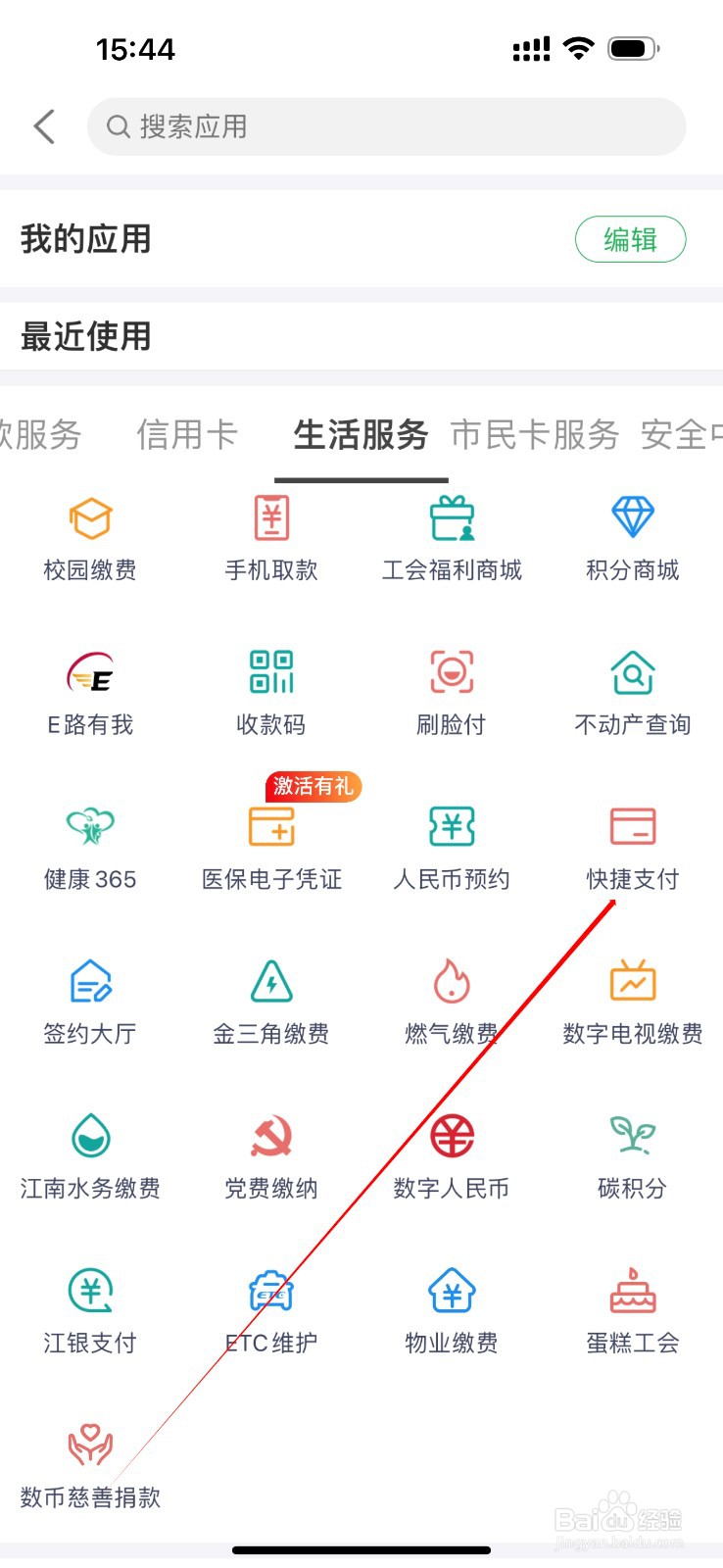The image size is (723, 1568).
Task: Open the 快捷支付 quick payment service
Action: tap(631, 845)
